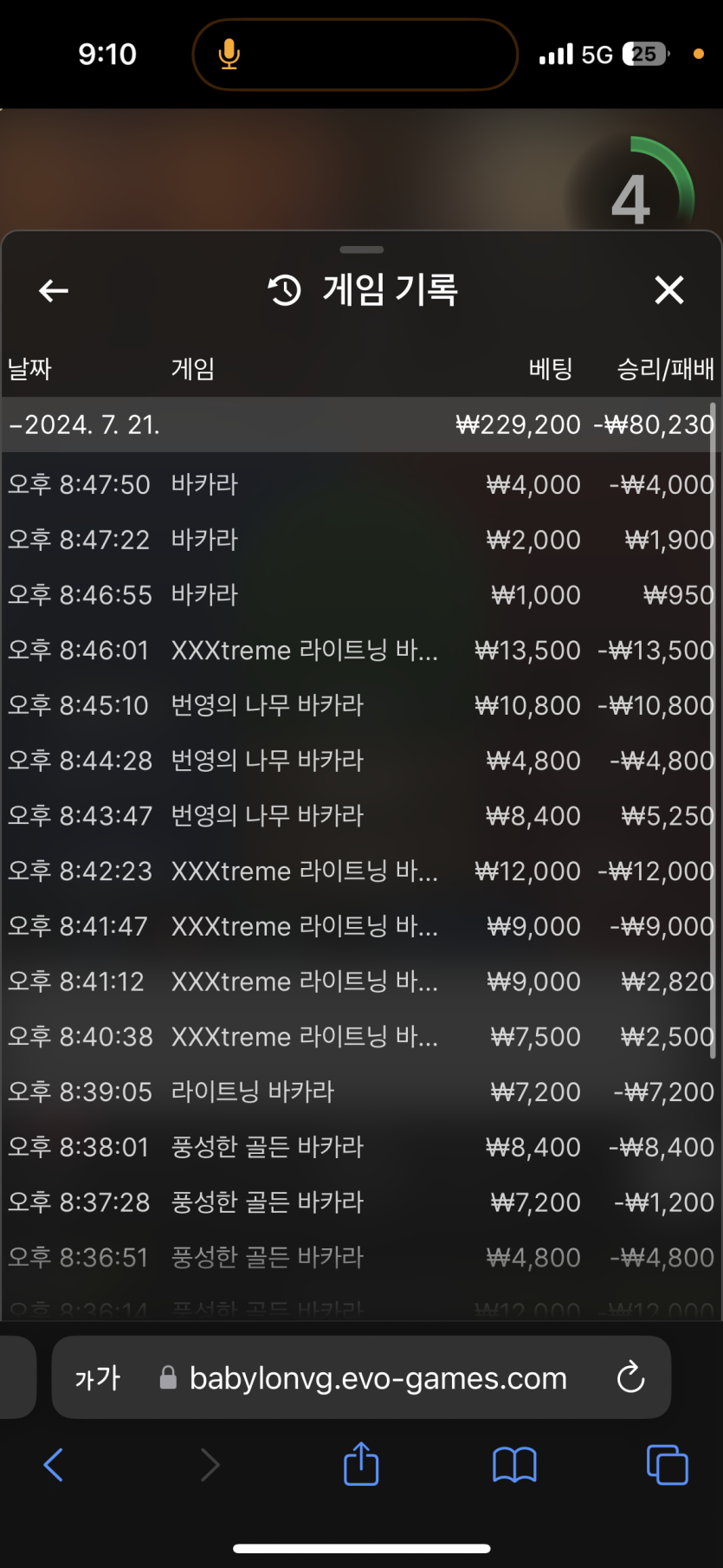Reload the babylonvg.evo-games.com page

(x=630, y=1377)
